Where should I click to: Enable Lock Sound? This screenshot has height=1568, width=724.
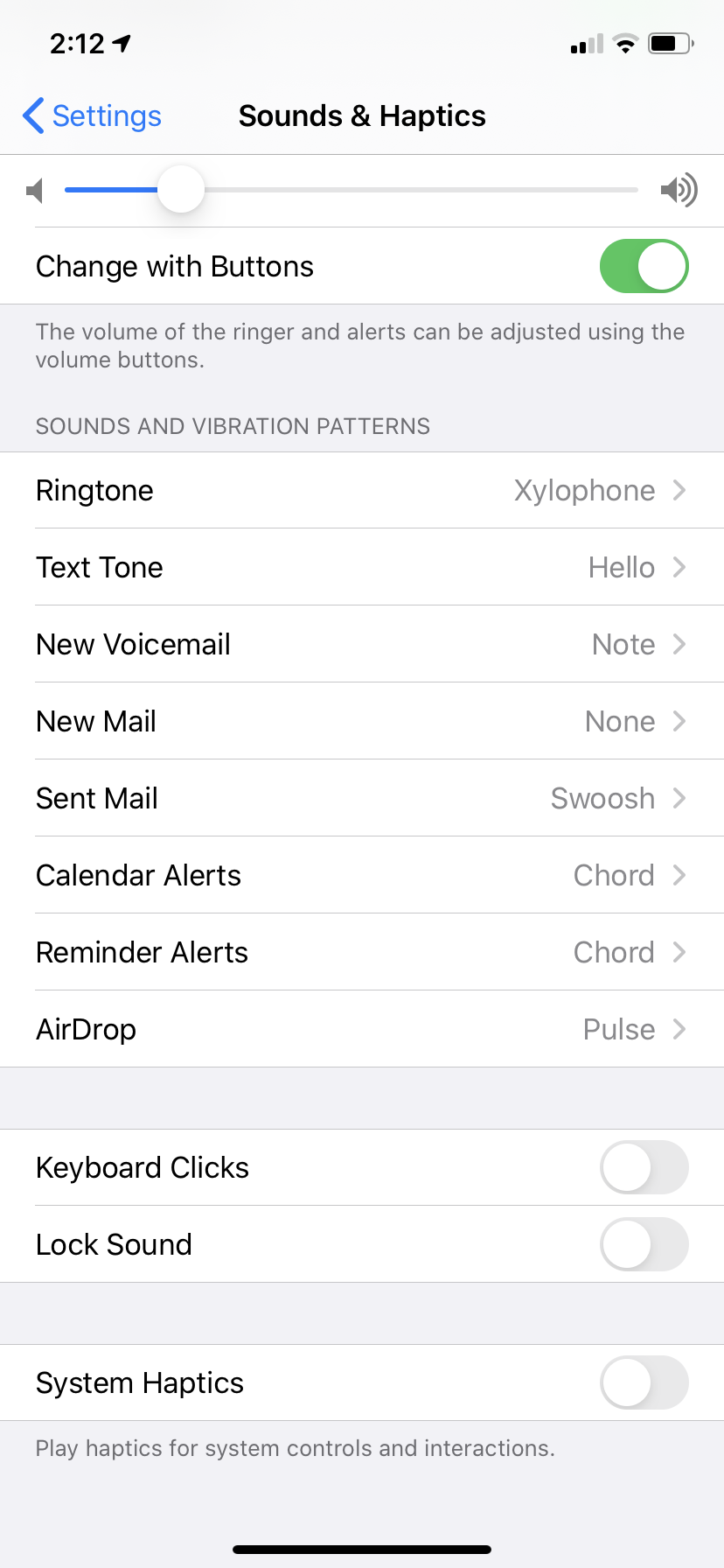(644, 1244)
